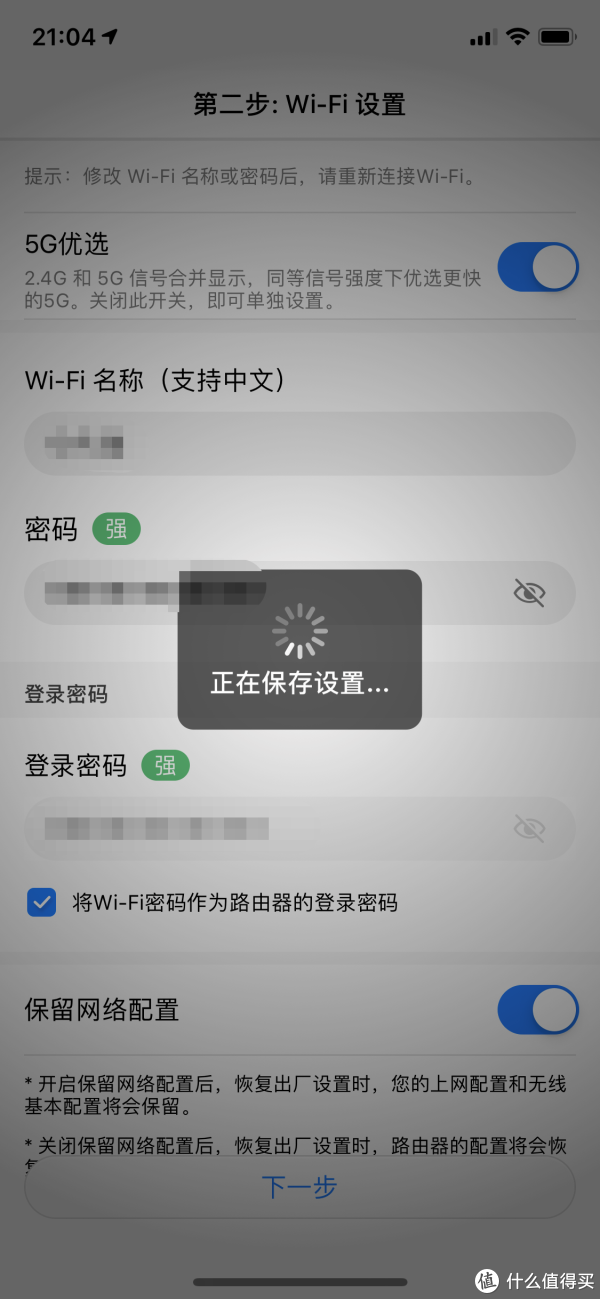
Task: Toggle the 保留网络配置 switch
Action: pos(538,1010)
